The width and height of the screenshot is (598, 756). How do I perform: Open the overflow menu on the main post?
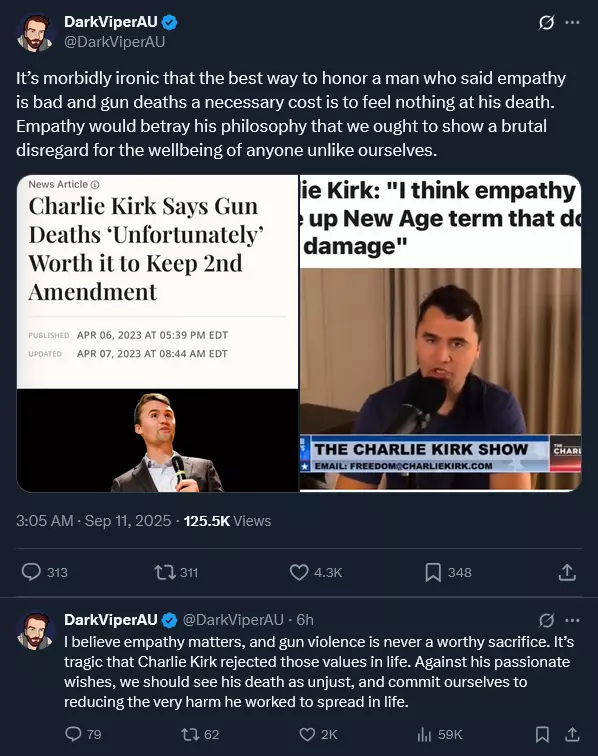[x=572, y=22]
